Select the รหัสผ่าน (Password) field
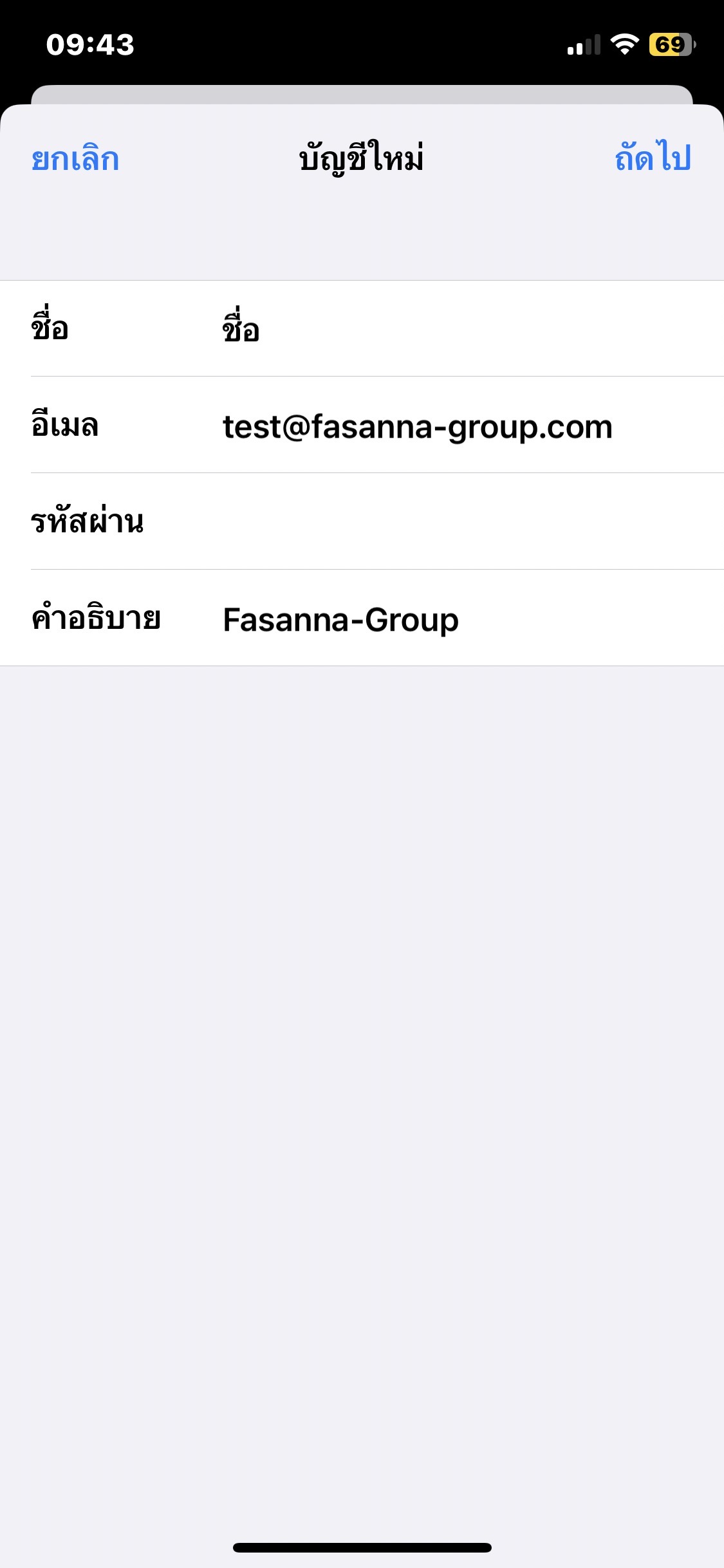 (362, 521)
